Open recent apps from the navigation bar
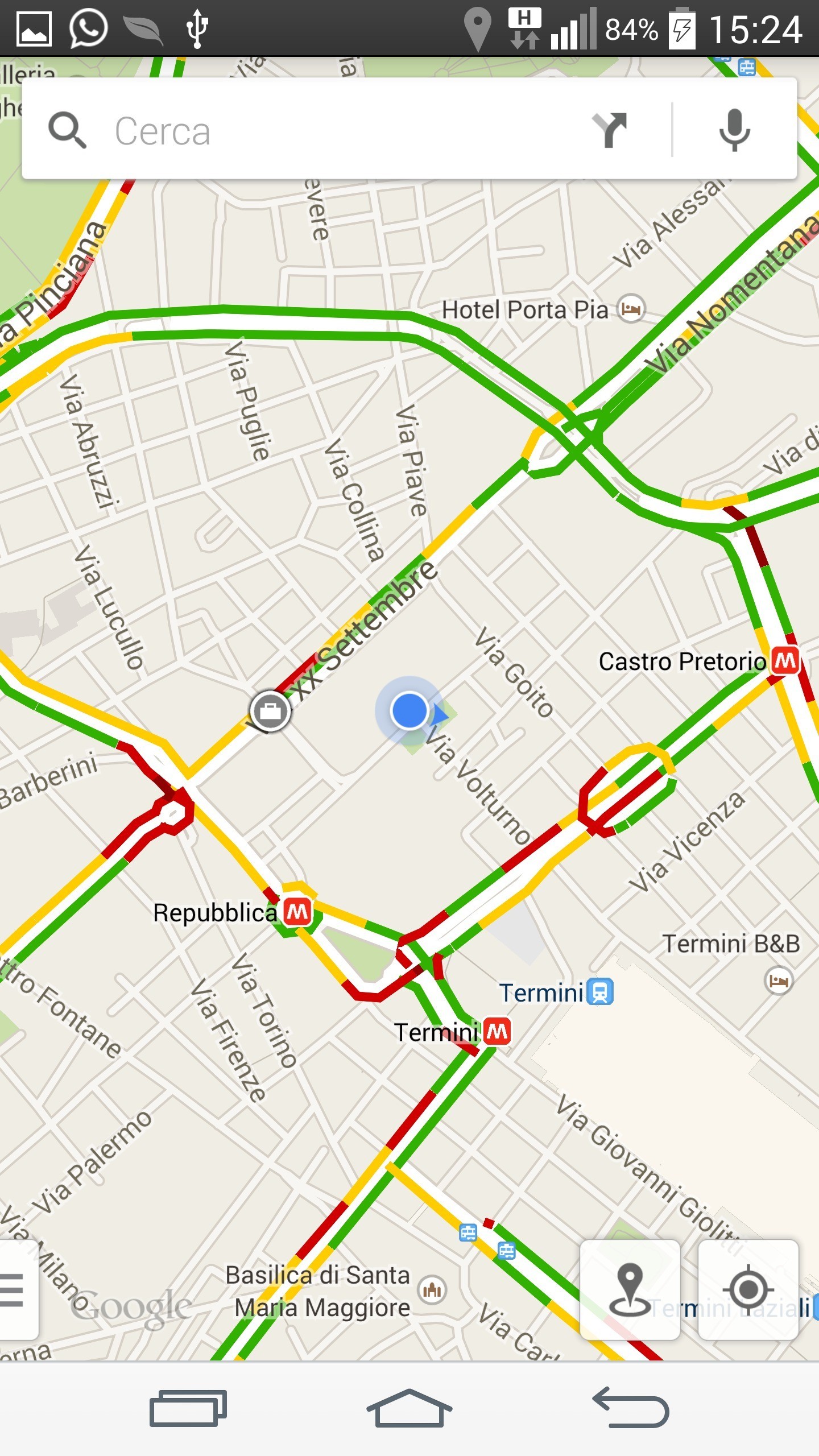 click(x=188, y=1408)
